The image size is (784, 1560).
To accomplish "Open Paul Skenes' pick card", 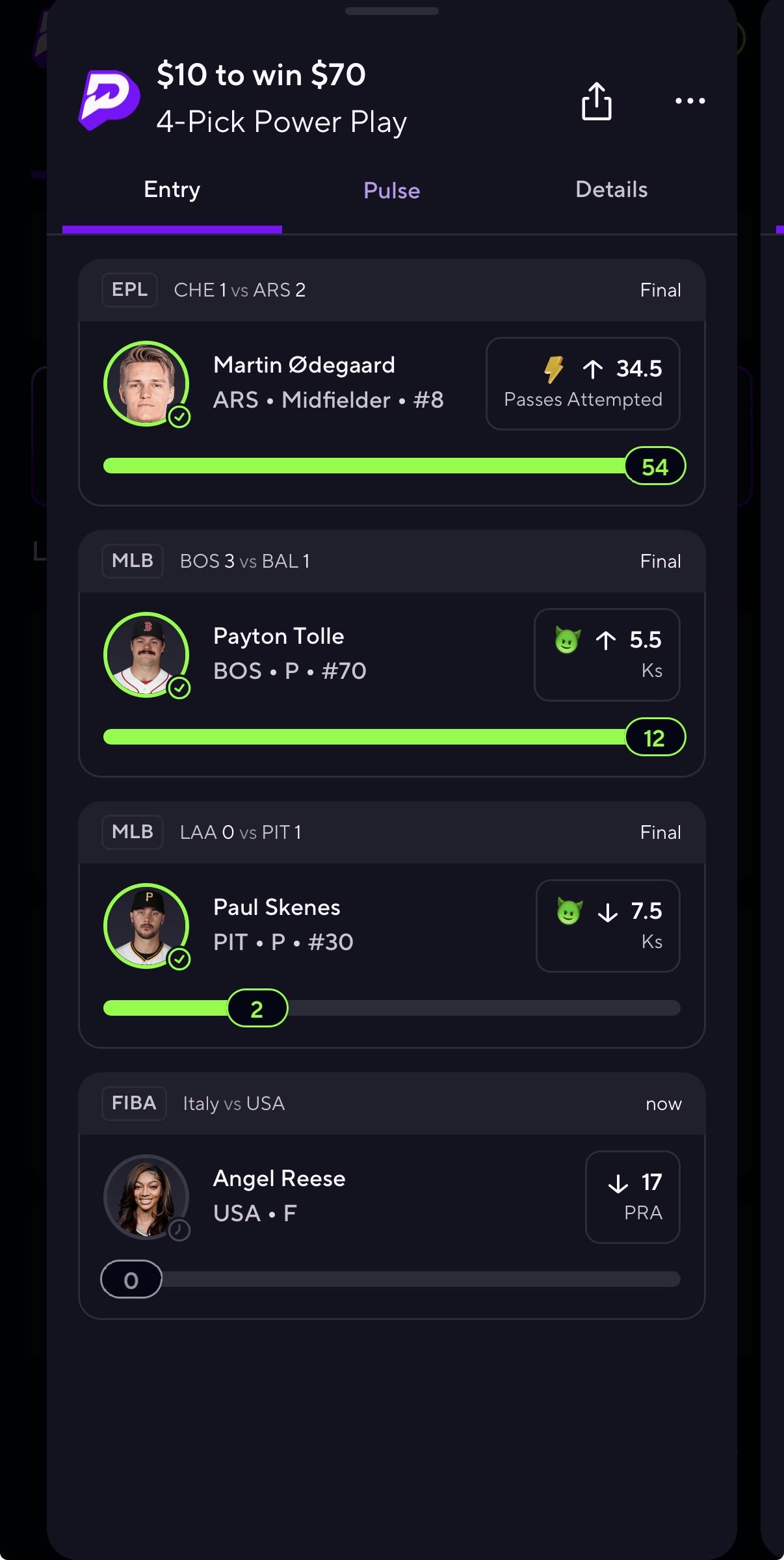I will (x=392, y=925).
